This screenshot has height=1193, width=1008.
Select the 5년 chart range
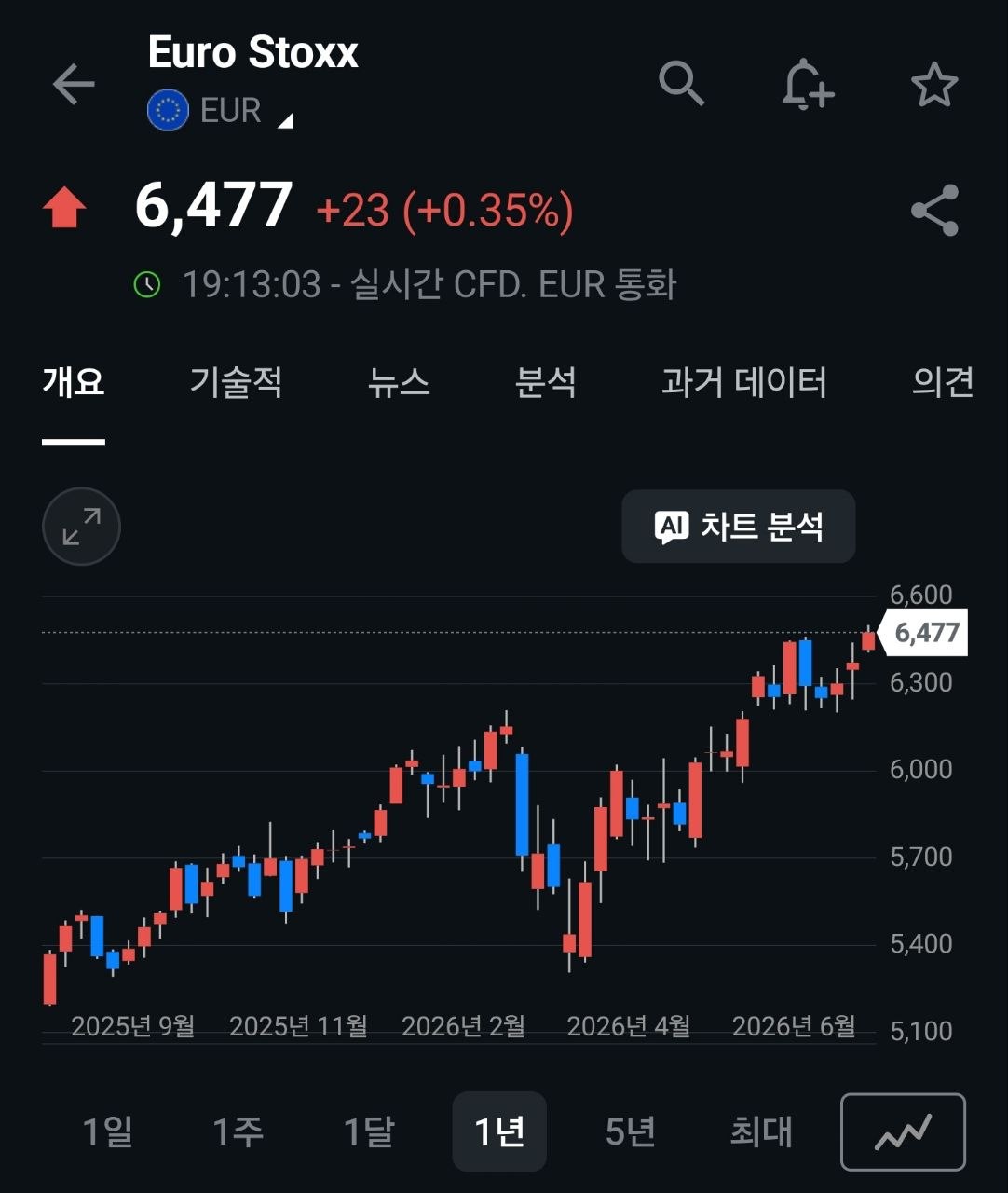click(631, 1131)
